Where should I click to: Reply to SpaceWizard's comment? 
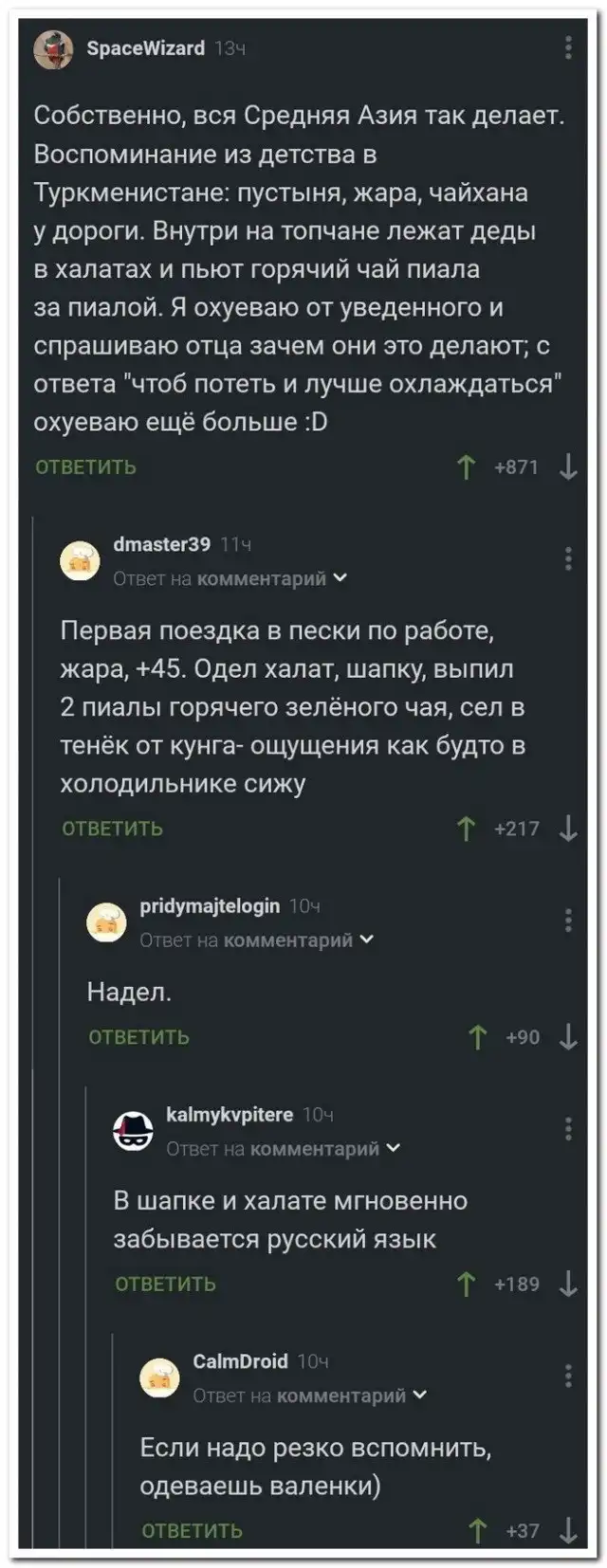[x=85, y=466]
